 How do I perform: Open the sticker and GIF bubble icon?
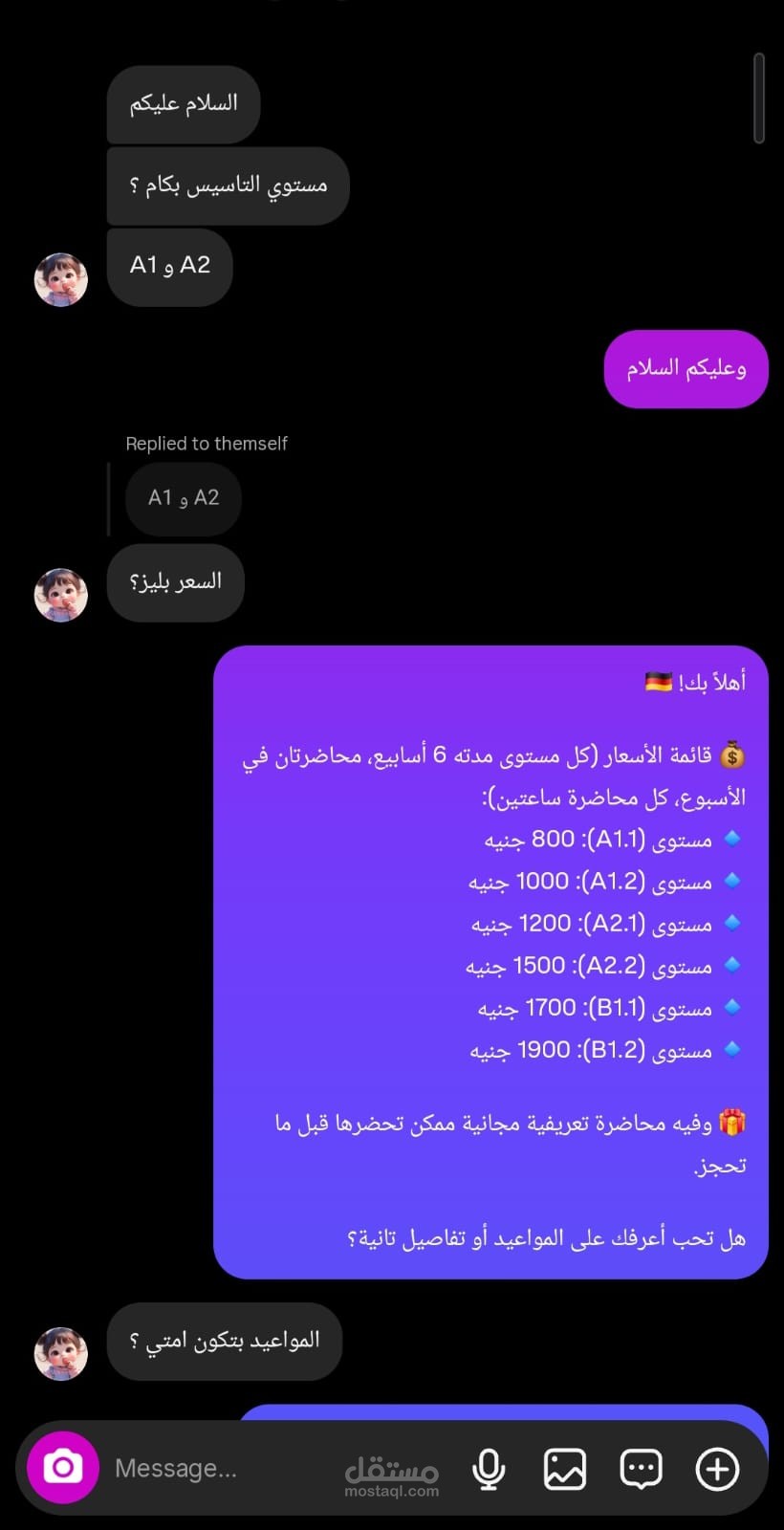pyautogui.click(x=641, y=1469)
